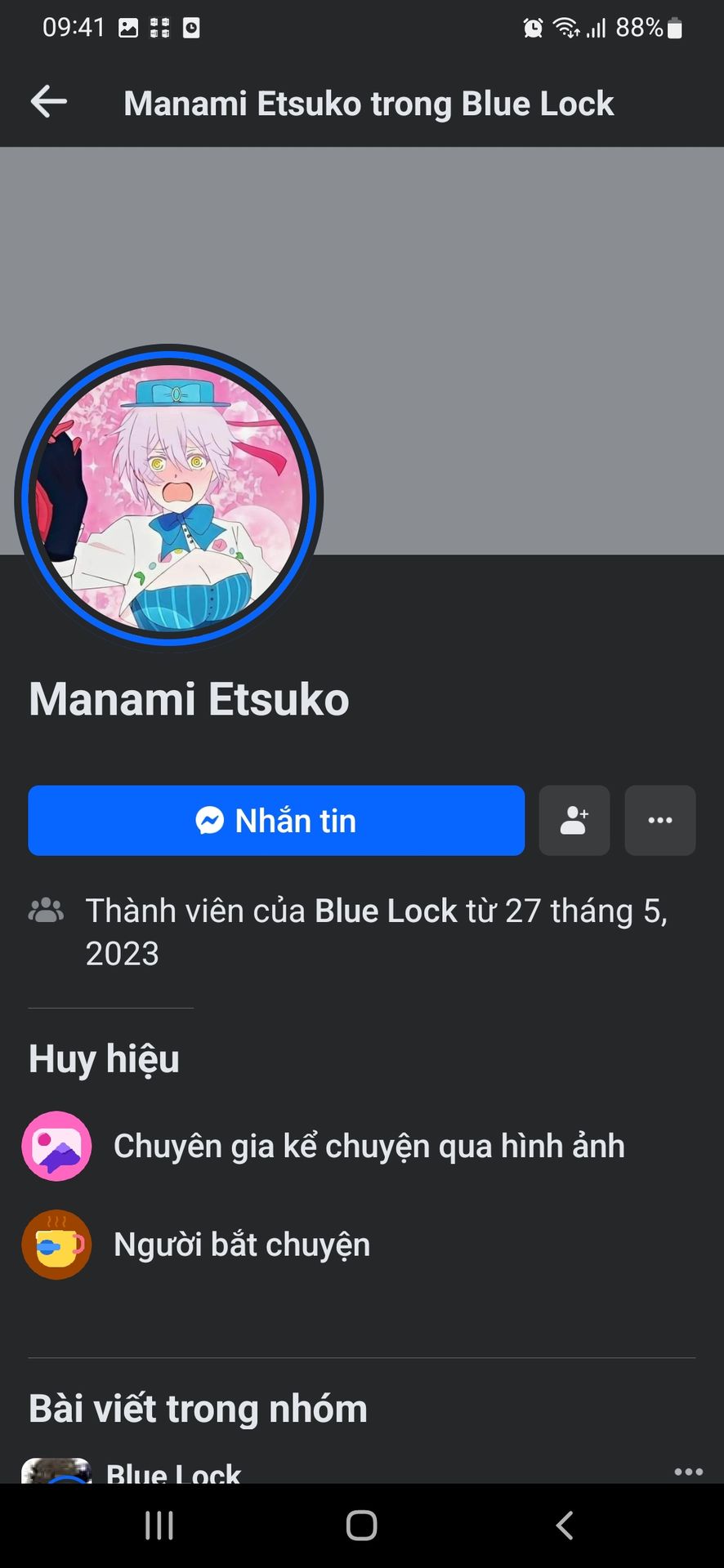This screenshot has height=1568, width=724.
Task: Open recent apps from navigation bar
Action: (x=159, y=1525)
